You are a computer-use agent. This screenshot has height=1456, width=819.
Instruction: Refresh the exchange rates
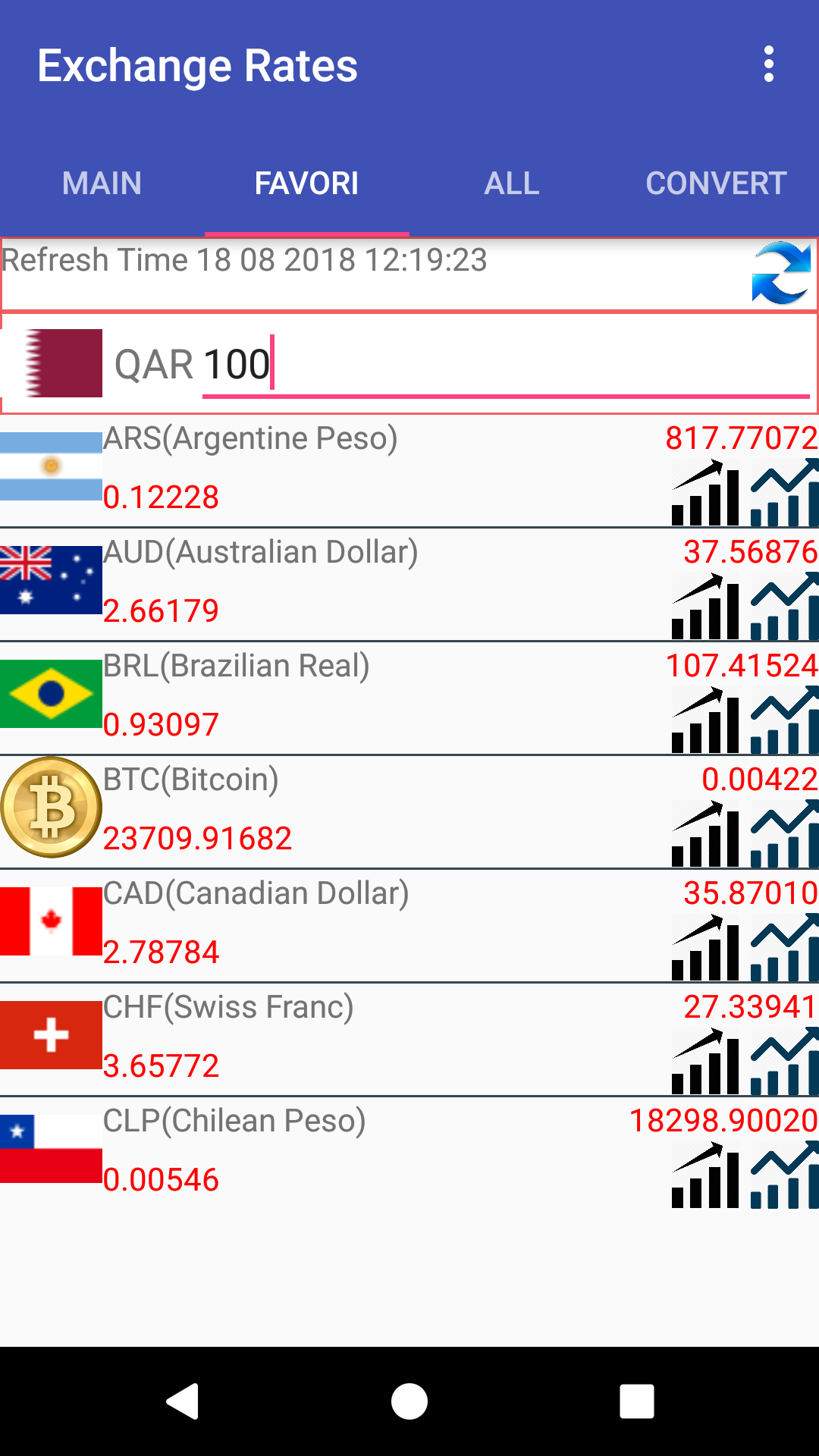[x=781, y=273]
